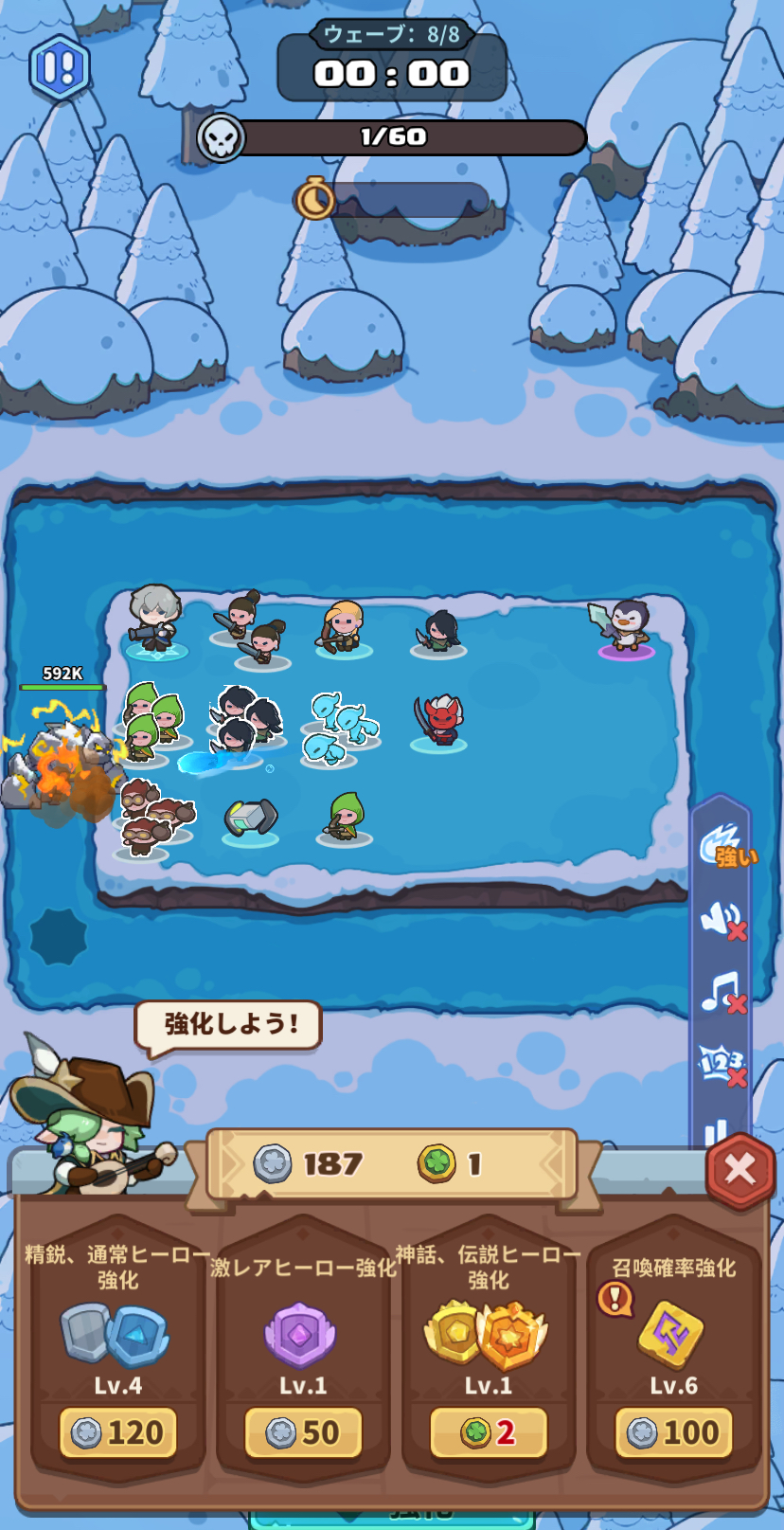This screenshot has width=784, height=1530.
Task: Select the penguin hero on the field
Action: pyautogui.click(x=625, y=625)
